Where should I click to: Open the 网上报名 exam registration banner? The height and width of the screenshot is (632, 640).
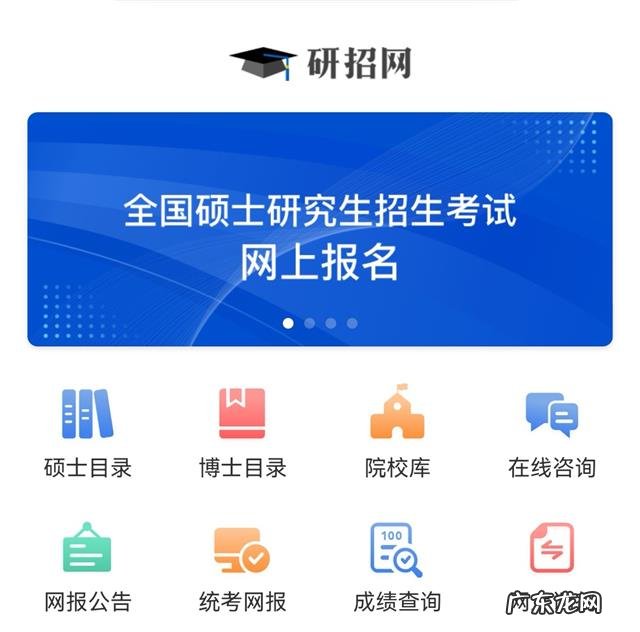[319, 228]
